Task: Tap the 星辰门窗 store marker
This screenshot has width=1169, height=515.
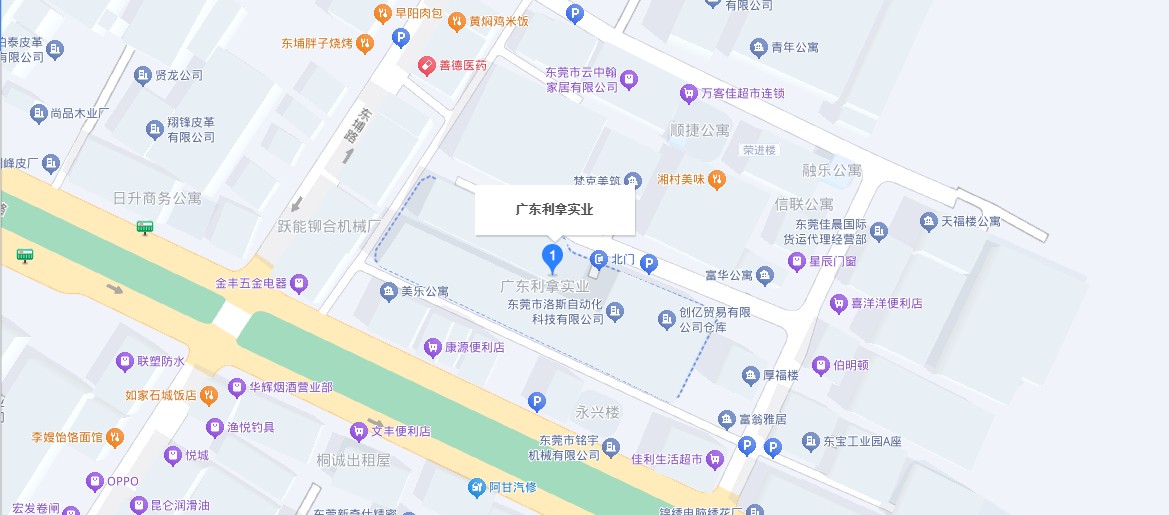Action: [x=797, y=262]
